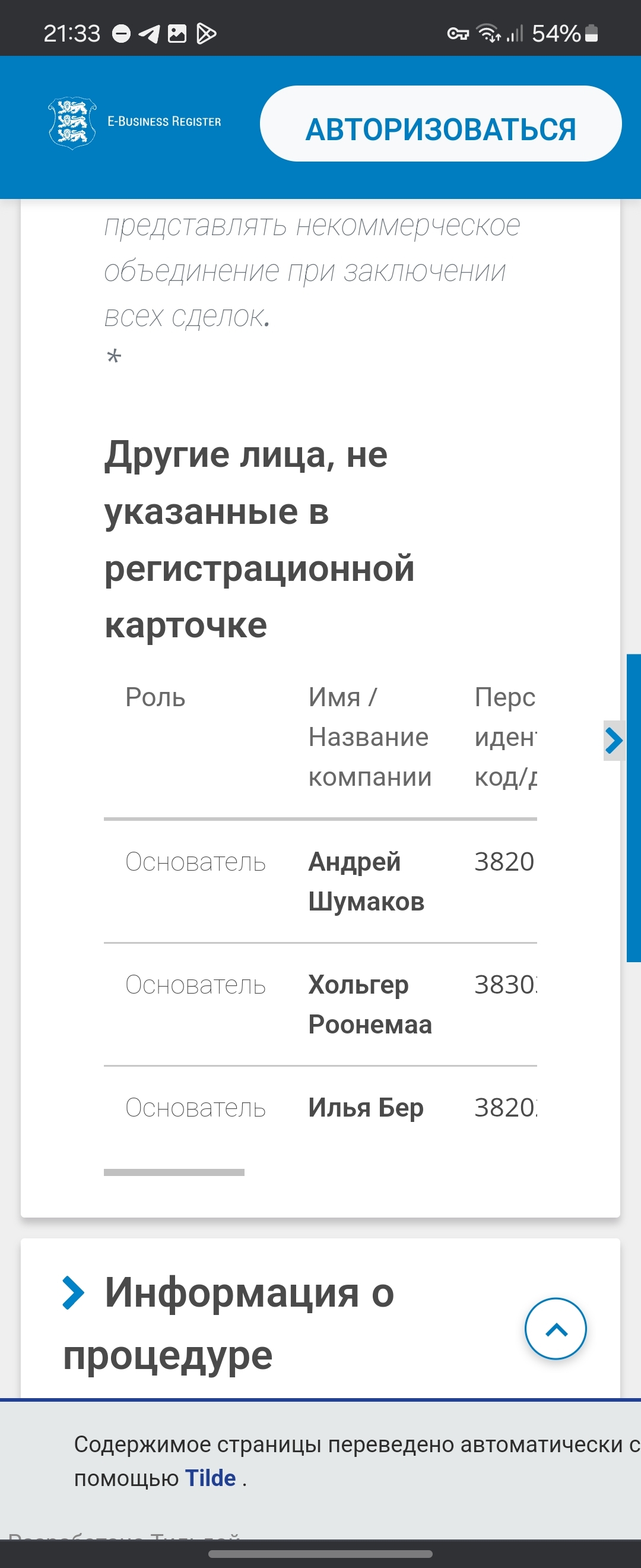Viewport: 641px width, 1568px height.
Task: Open Андрей Шумаков's details
Action: pos(366,881)
